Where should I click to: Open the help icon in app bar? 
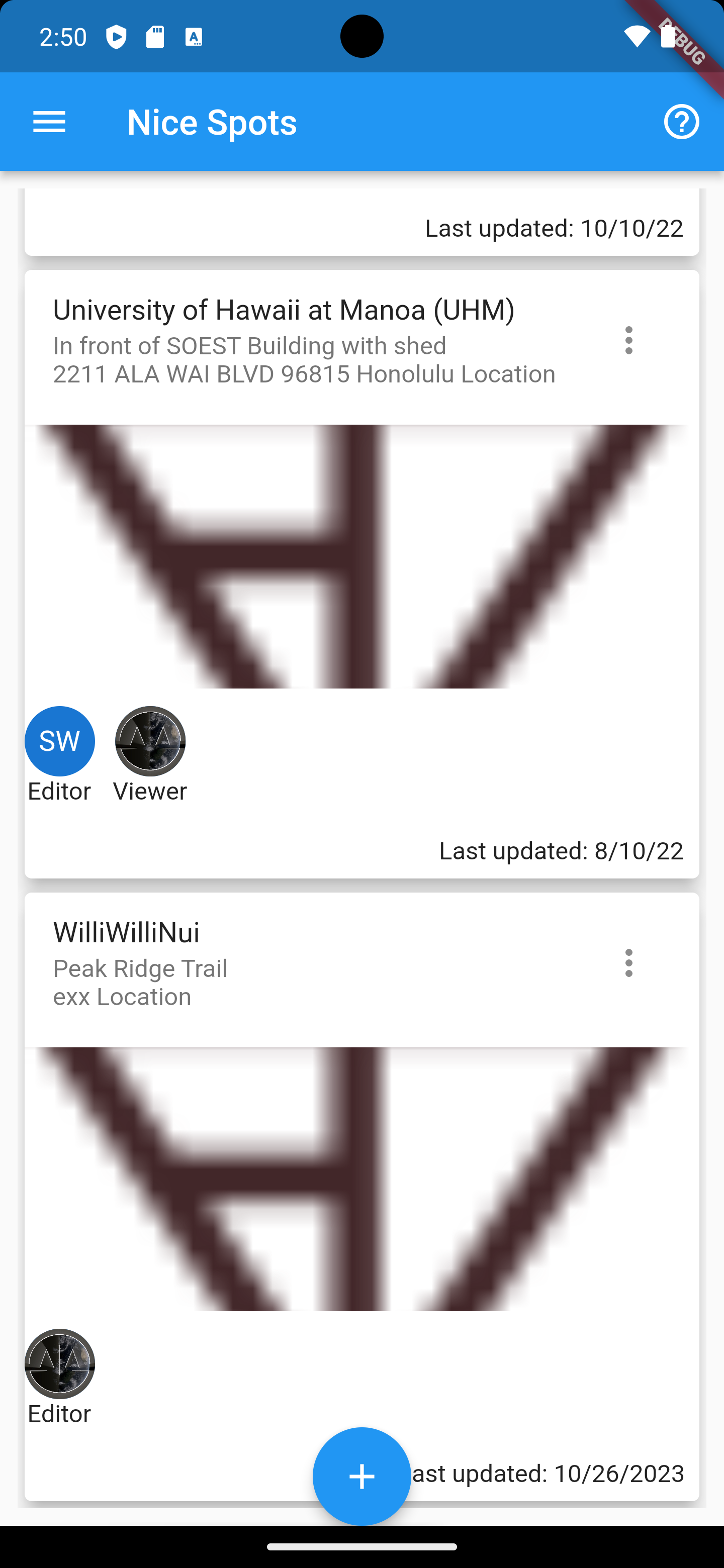(x=681, y=122)
